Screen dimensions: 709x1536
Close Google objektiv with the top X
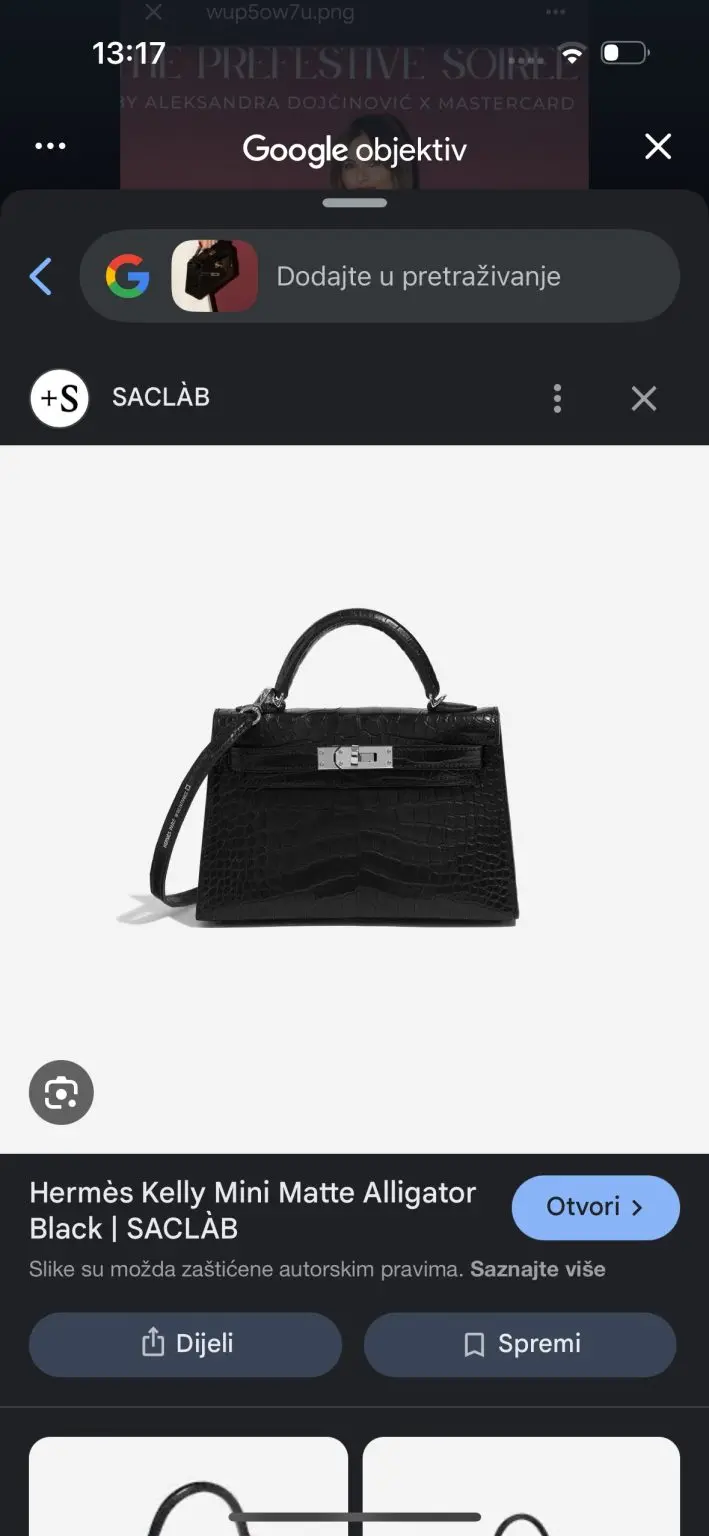658,147
